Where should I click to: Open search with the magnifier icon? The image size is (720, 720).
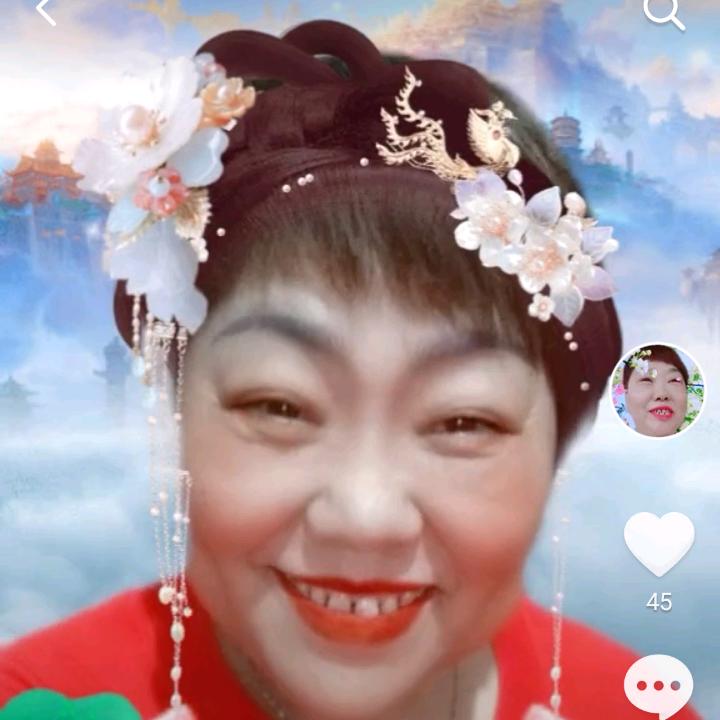tap(662, 12)
